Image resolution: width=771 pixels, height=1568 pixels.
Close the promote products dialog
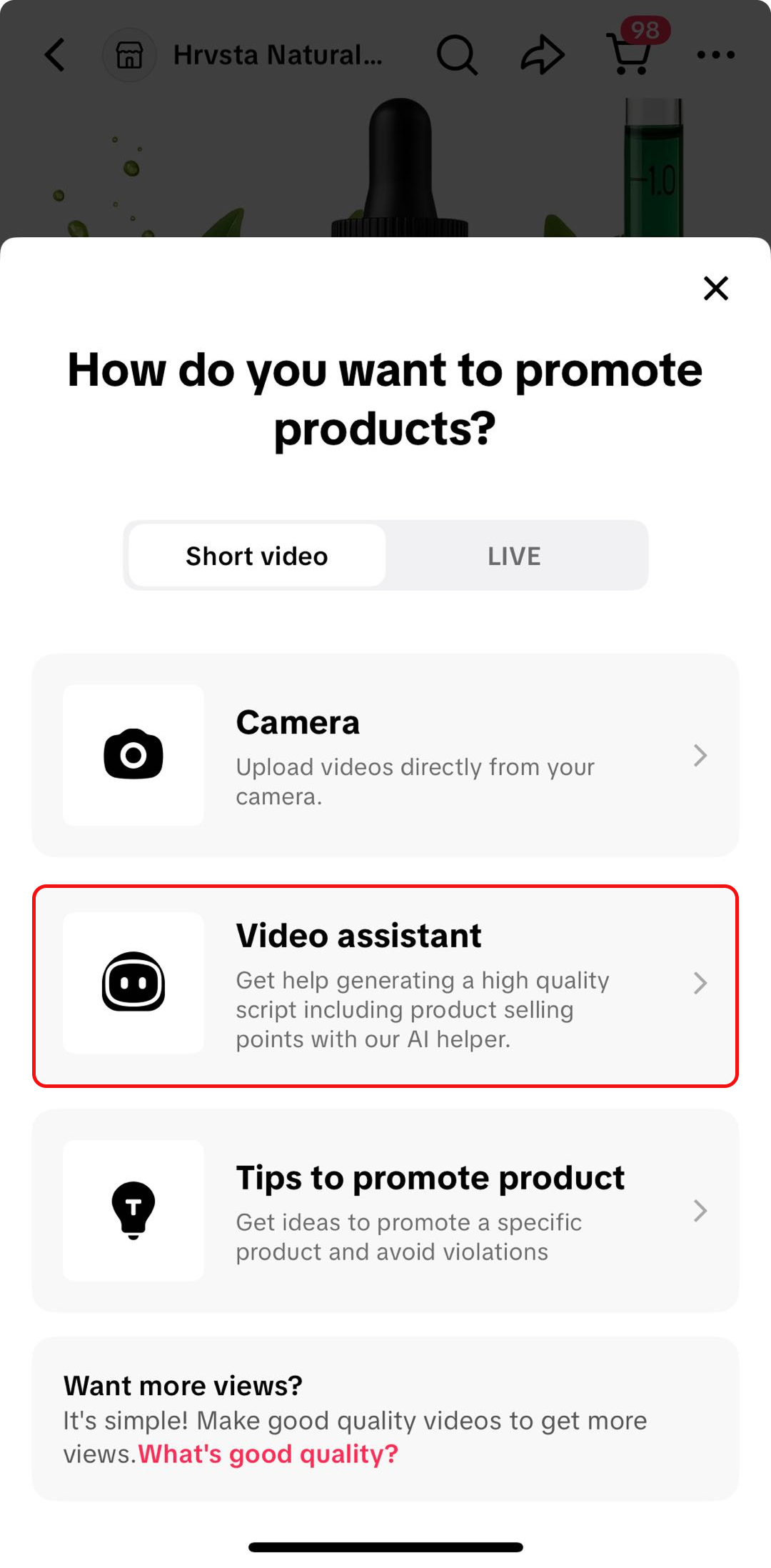[x=715, y=289]
